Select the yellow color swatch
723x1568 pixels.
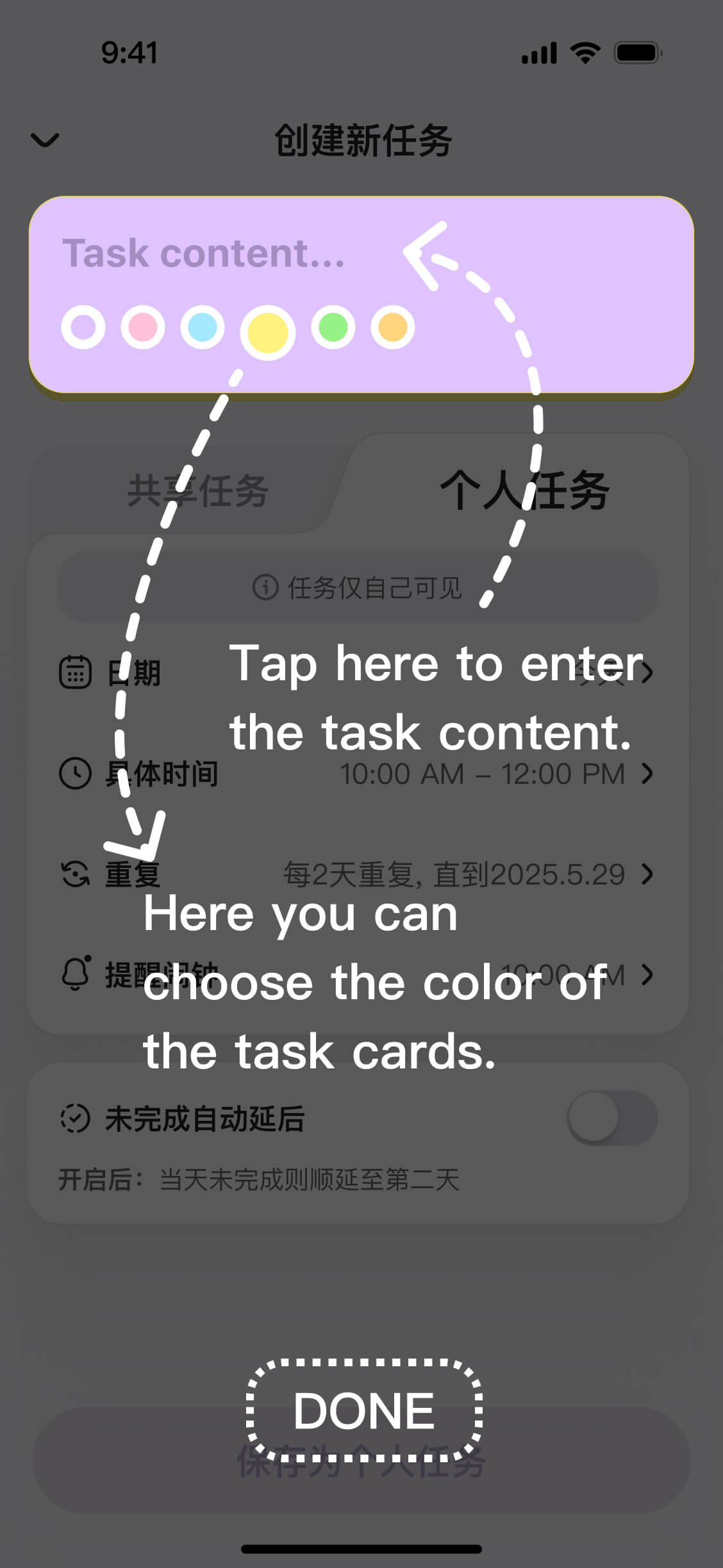point(267,332)
